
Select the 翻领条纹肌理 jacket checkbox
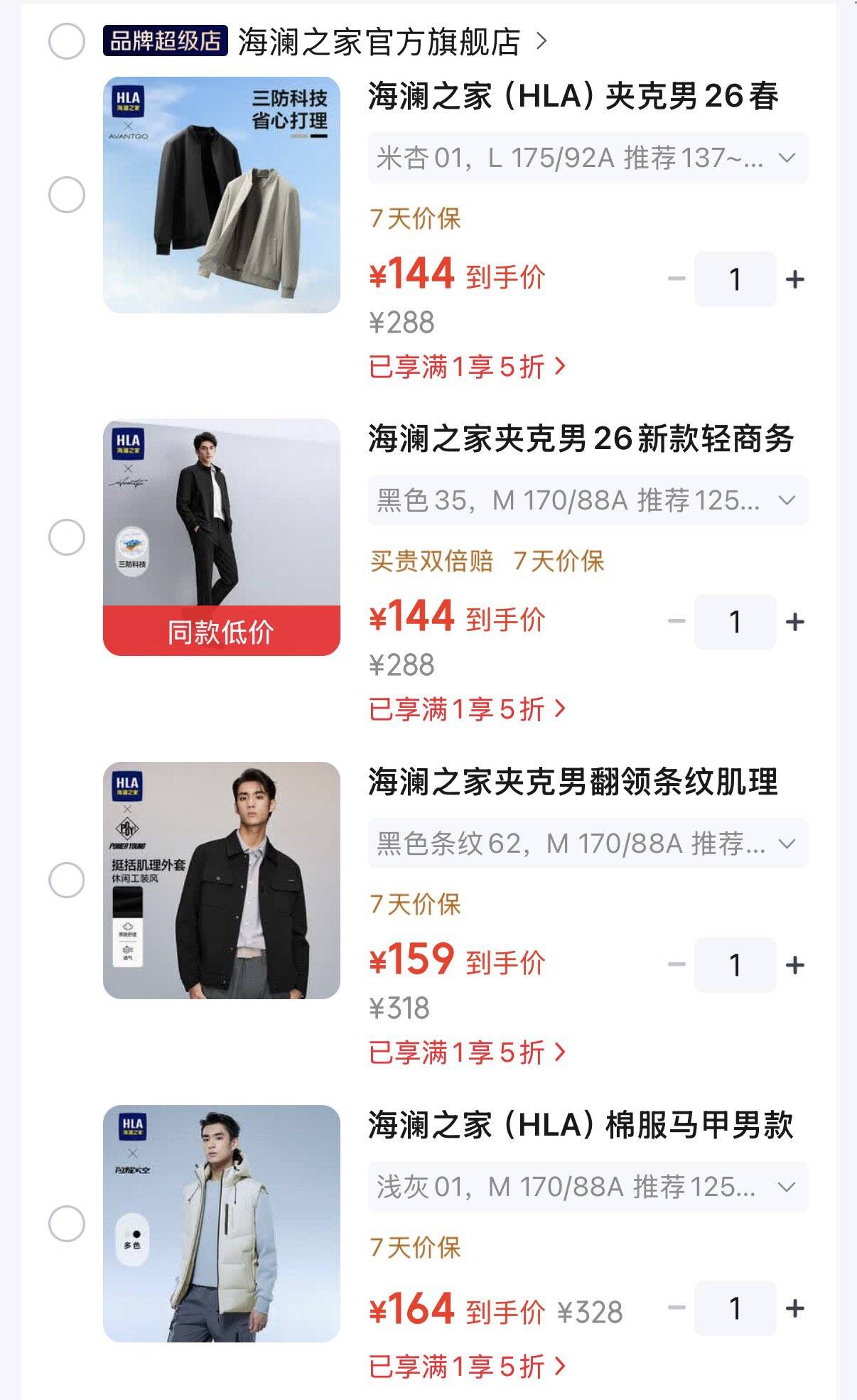(67, 881)
